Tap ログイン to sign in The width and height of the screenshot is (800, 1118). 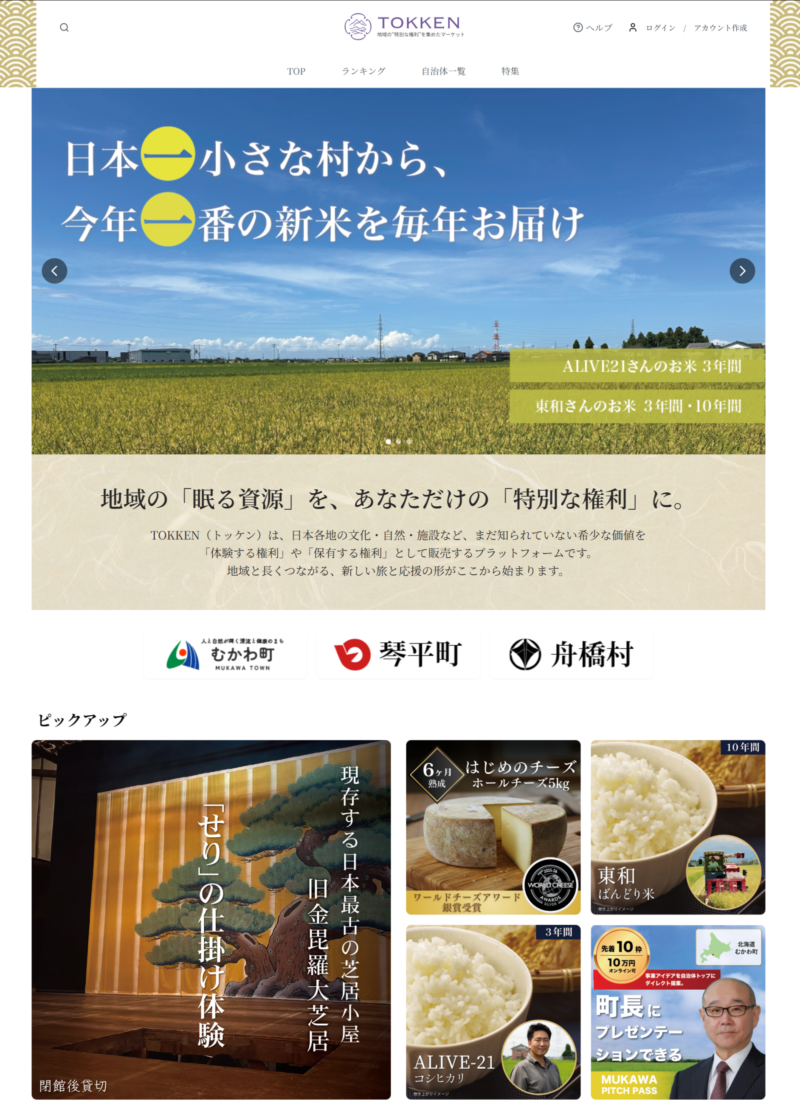[652, 28]
